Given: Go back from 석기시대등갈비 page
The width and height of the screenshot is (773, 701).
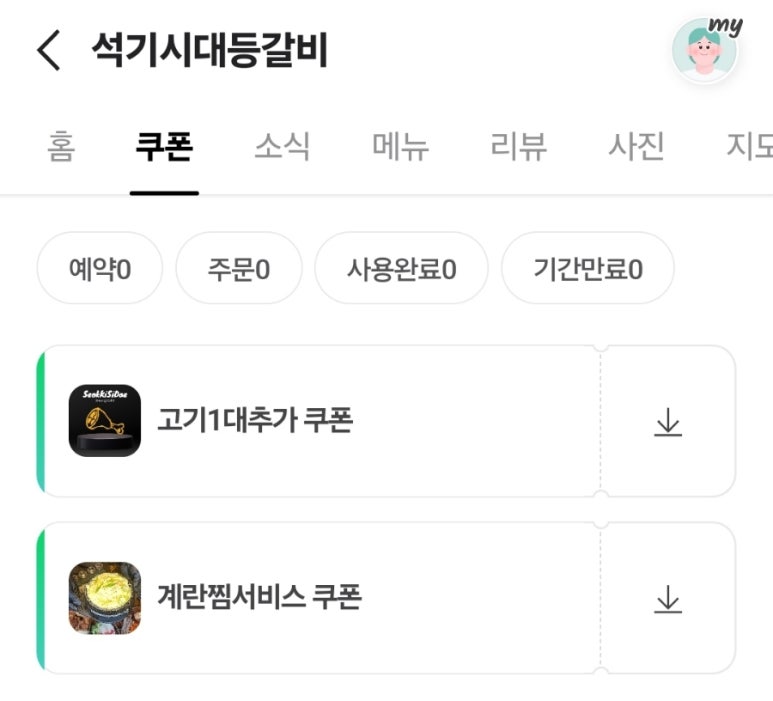Looking at the screenshot, I should pyautogui.click(x=48, y=50).
